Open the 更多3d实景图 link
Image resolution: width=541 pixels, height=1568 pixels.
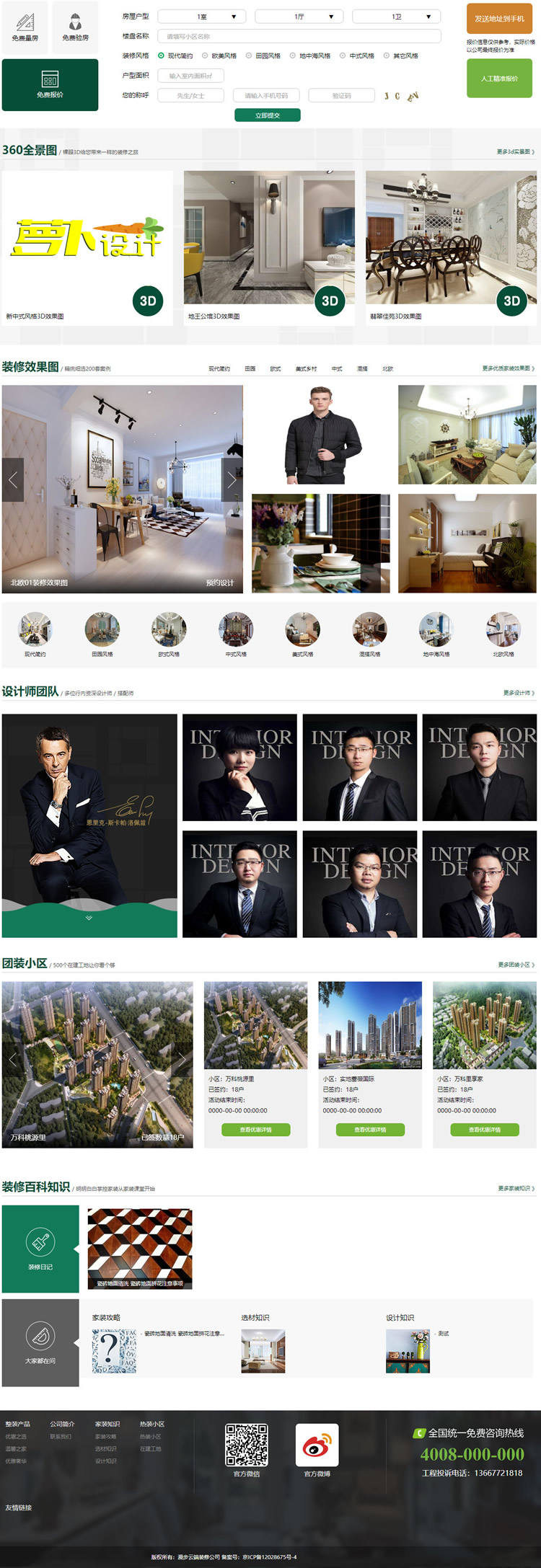(x=515, y=152)
